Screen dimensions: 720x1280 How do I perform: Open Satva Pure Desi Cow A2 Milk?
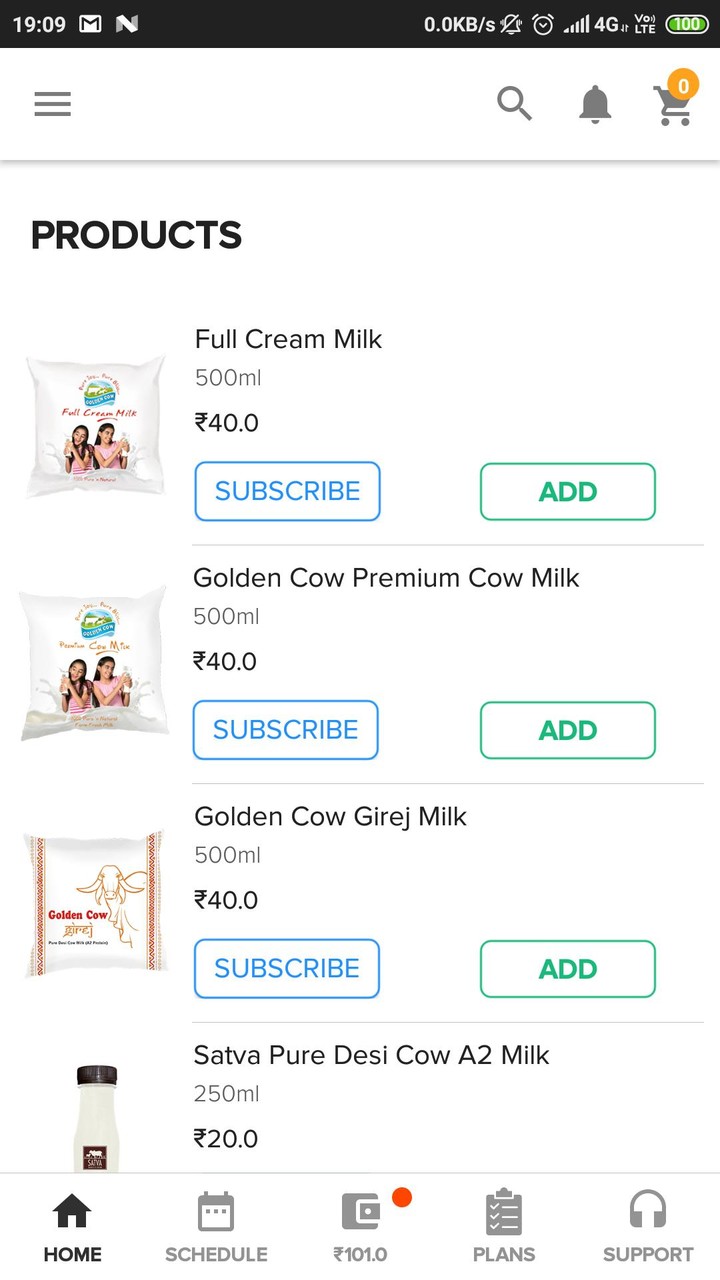[x=372, y=1055]
